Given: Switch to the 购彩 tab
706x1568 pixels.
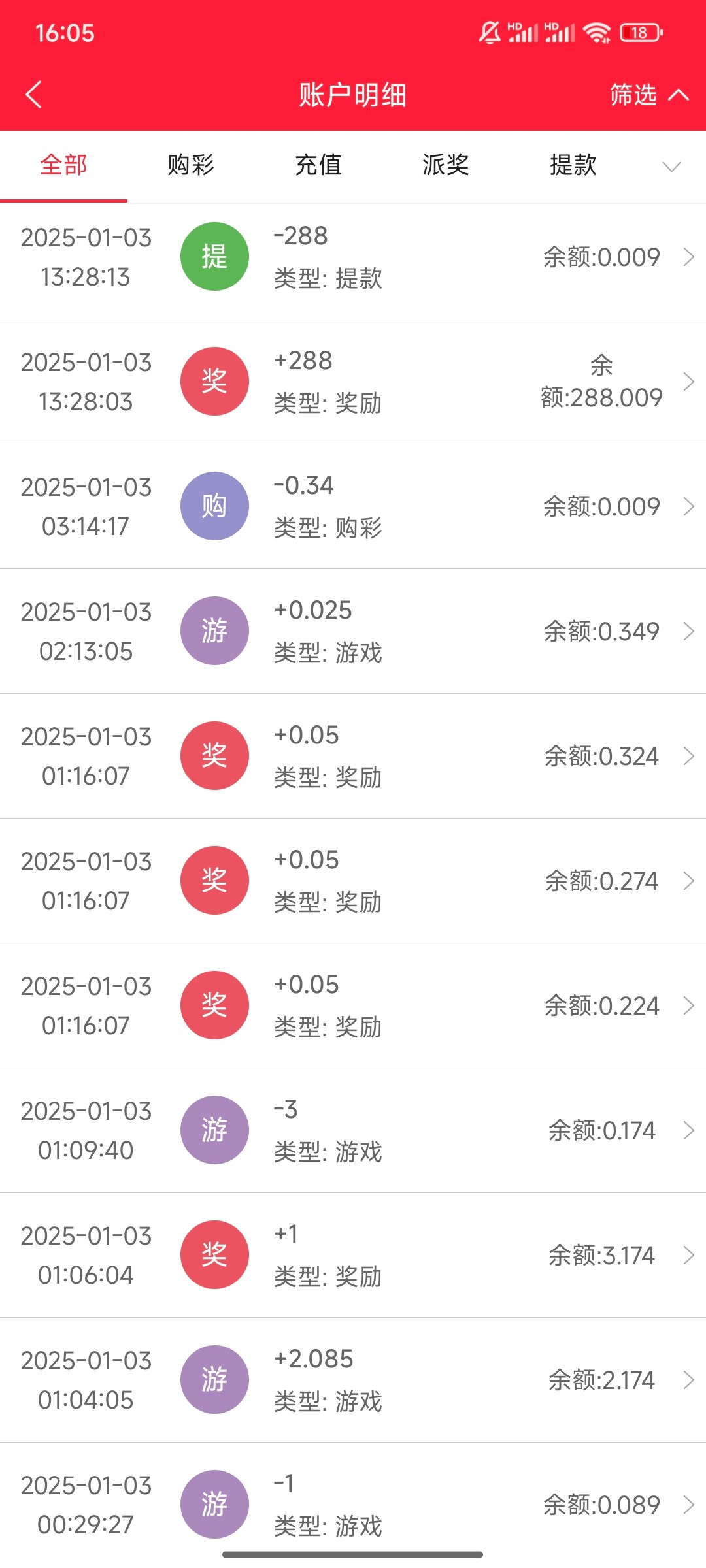Looking at the screenshot, I should pyautogui.click(x=191, y=165).
